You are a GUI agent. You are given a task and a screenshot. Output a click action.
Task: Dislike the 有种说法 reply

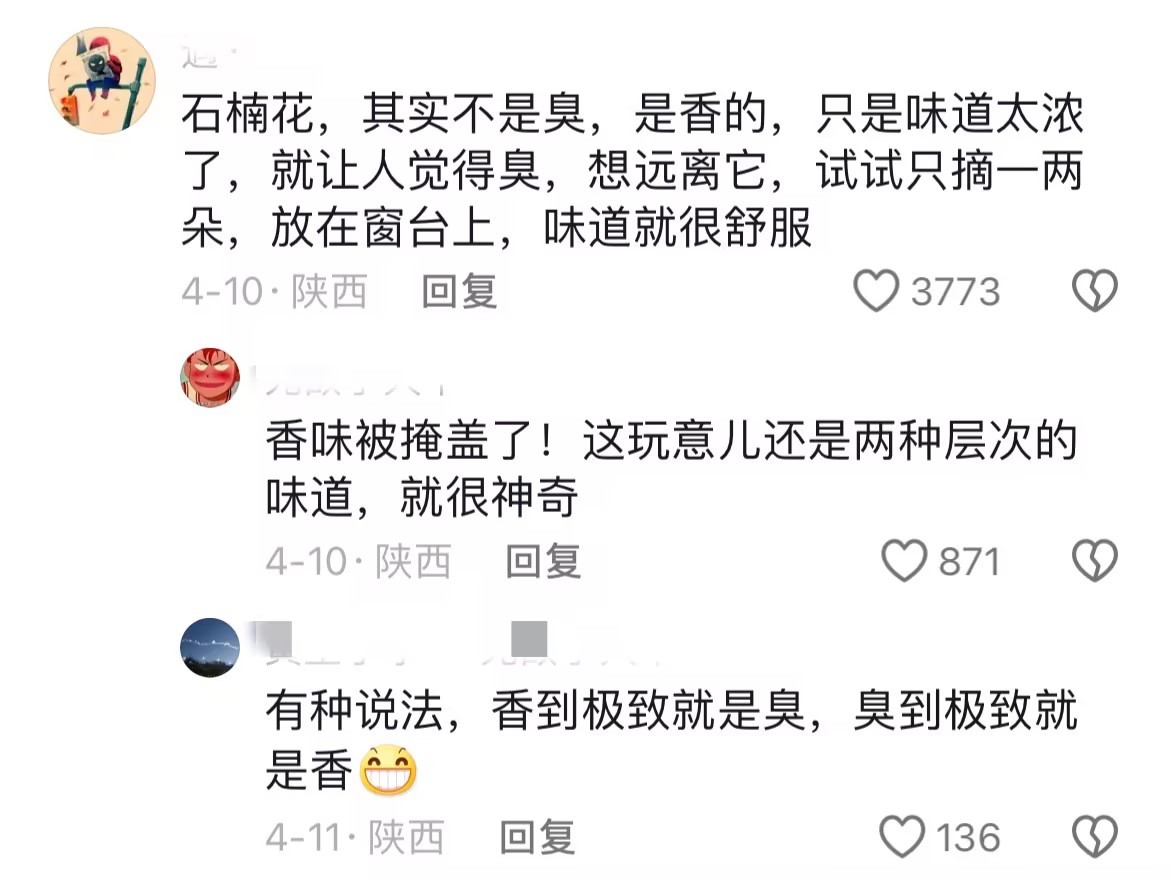[x=1095, y=837]
